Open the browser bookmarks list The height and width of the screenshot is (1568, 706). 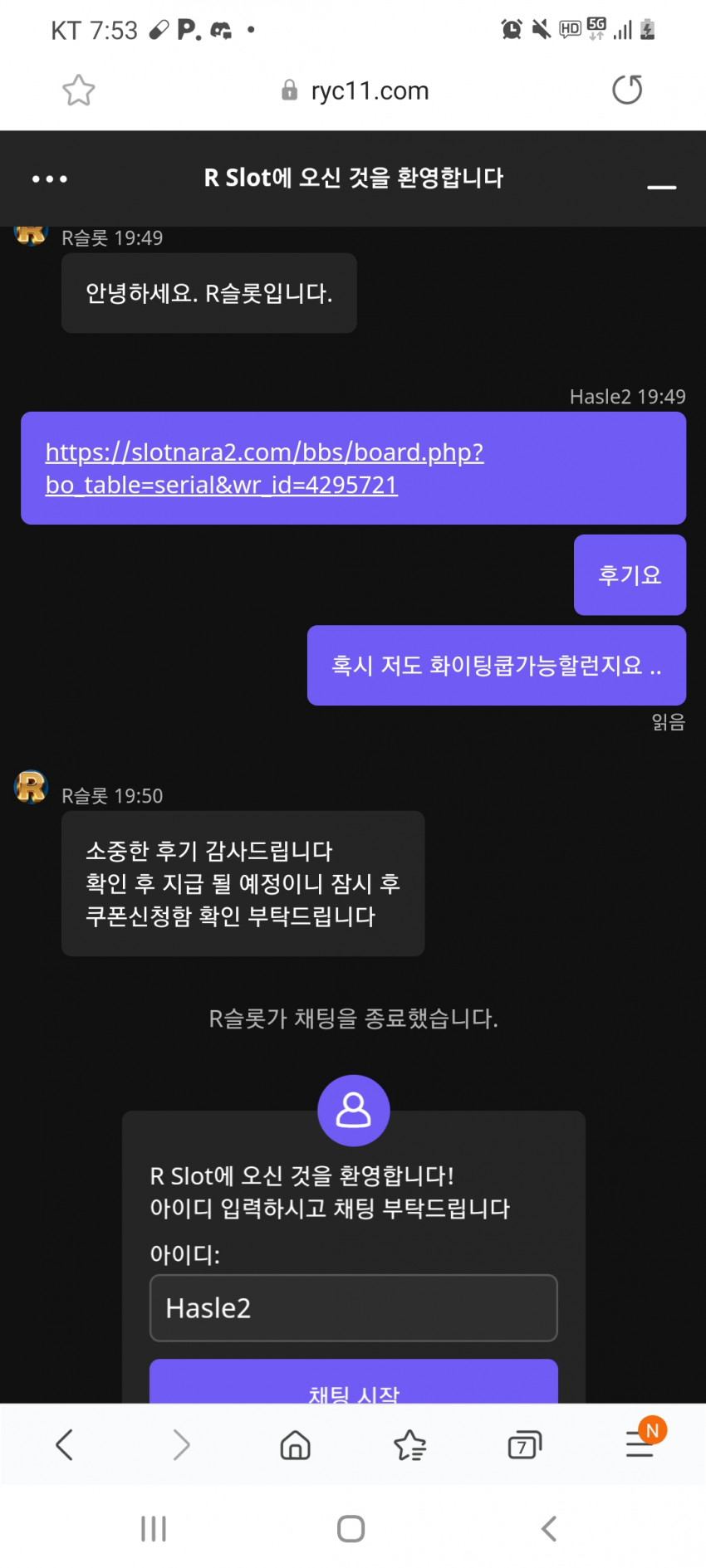tap(410, 1445)
